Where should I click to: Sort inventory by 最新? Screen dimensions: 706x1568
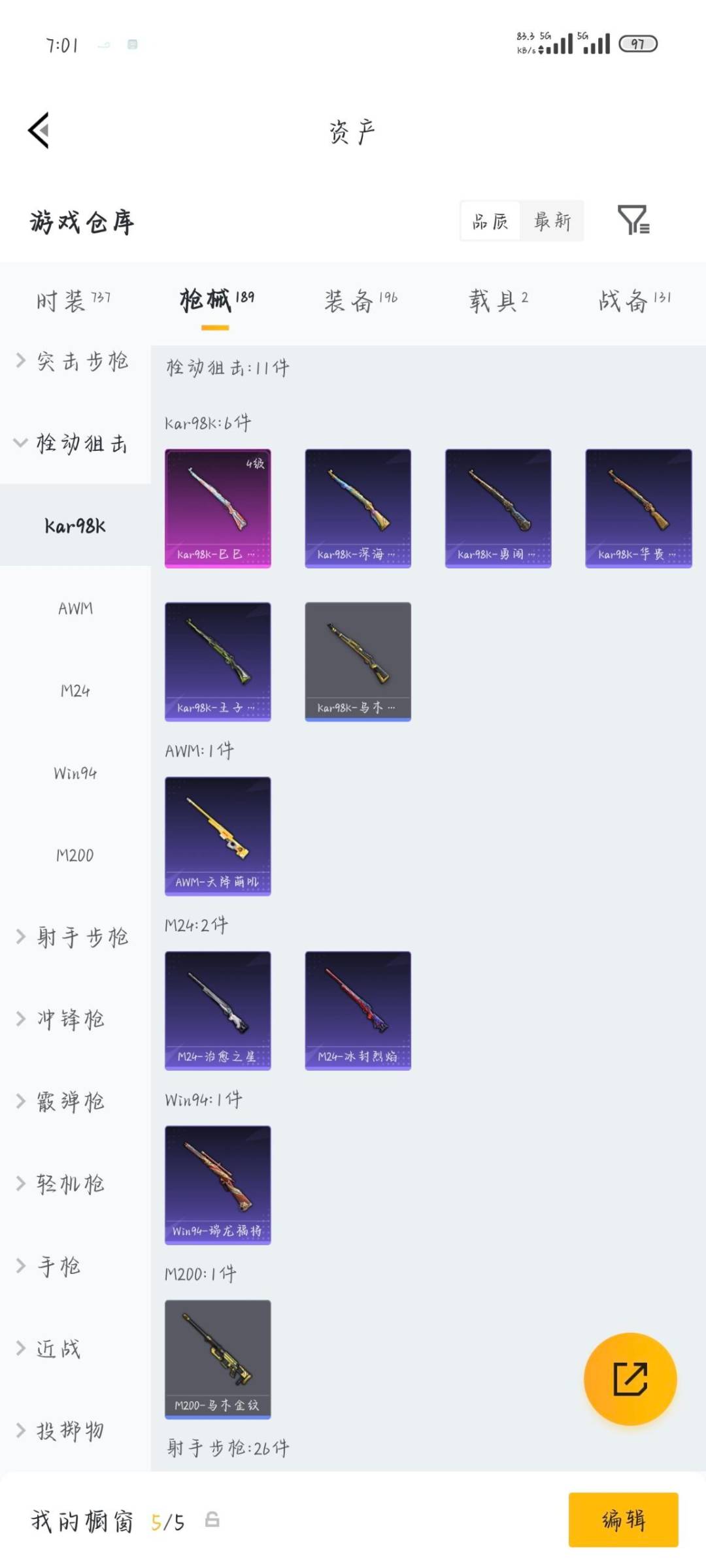552,221
